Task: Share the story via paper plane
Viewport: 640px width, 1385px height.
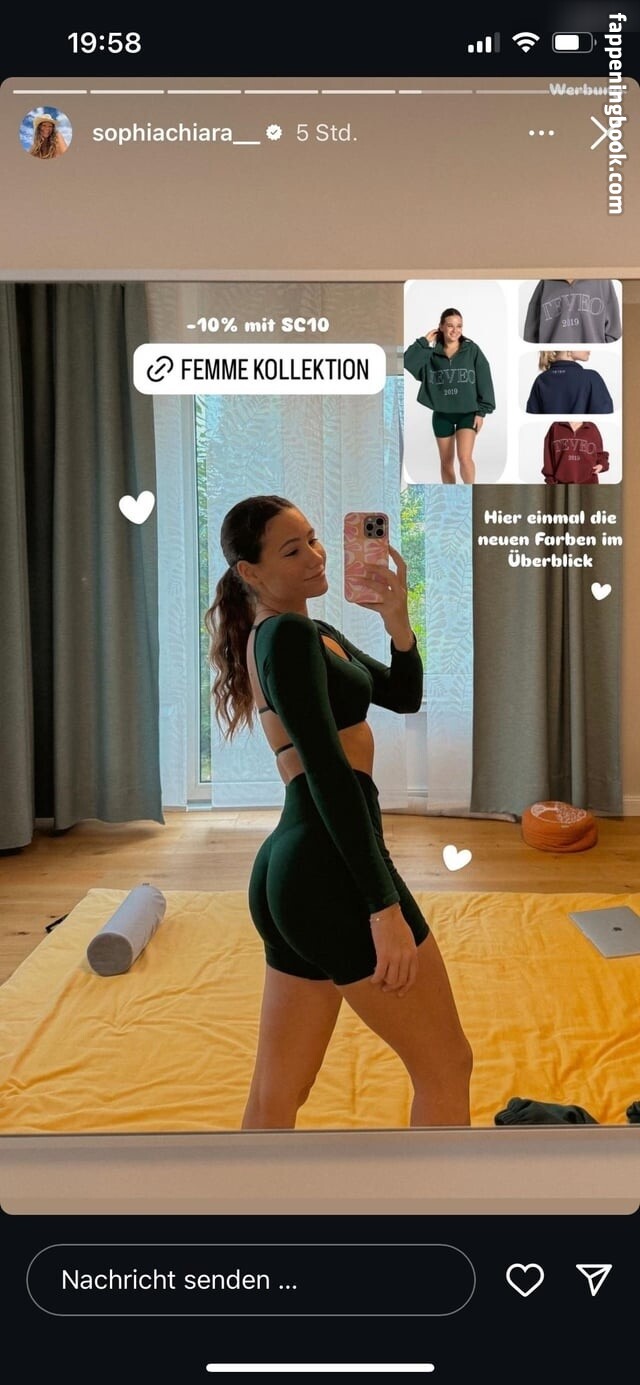Action: [x=594, y=1280]
